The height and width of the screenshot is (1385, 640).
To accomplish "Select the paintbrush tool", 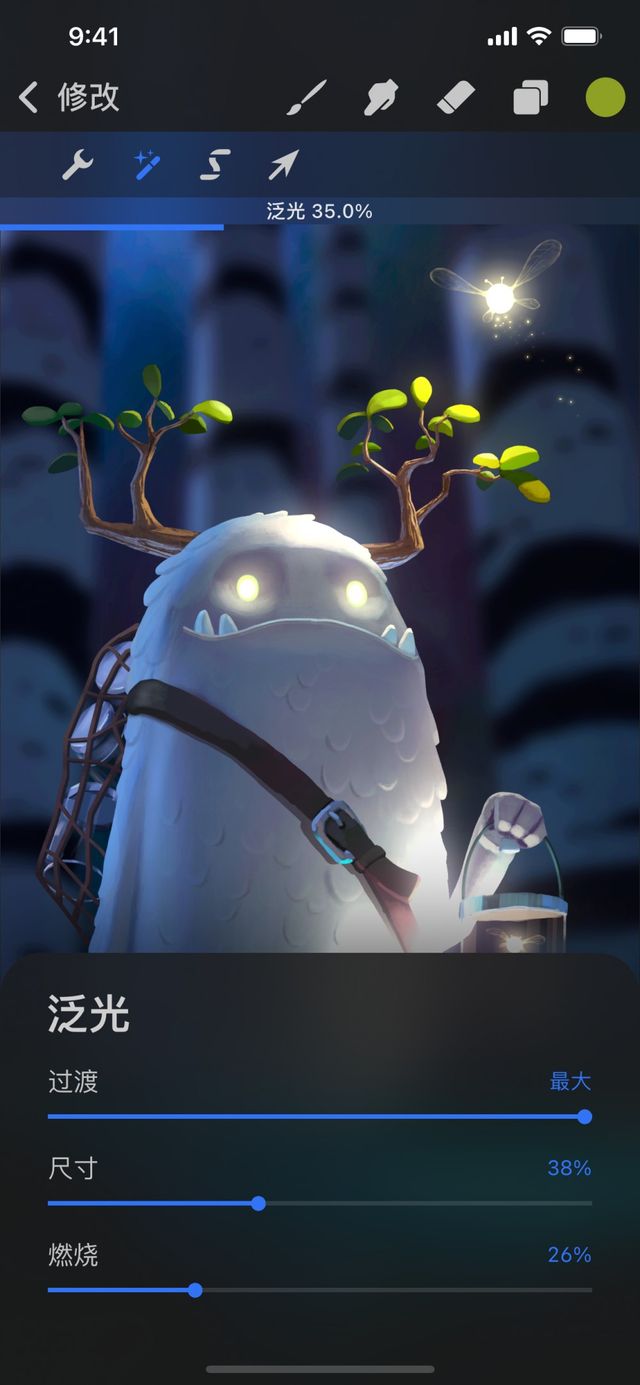I will pyautogui.click(x=307, y=98).
